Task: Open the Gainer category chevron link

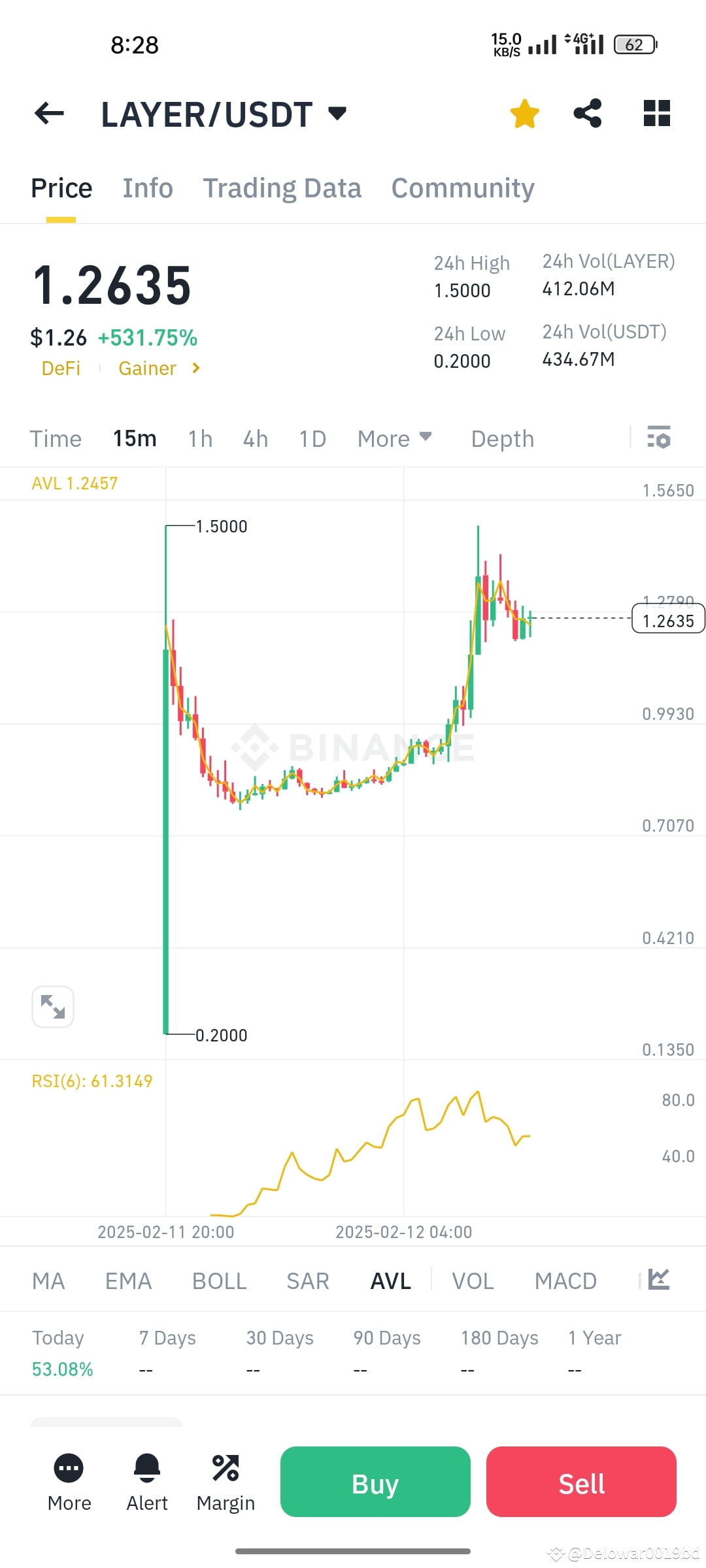Action: click(195, 368)
